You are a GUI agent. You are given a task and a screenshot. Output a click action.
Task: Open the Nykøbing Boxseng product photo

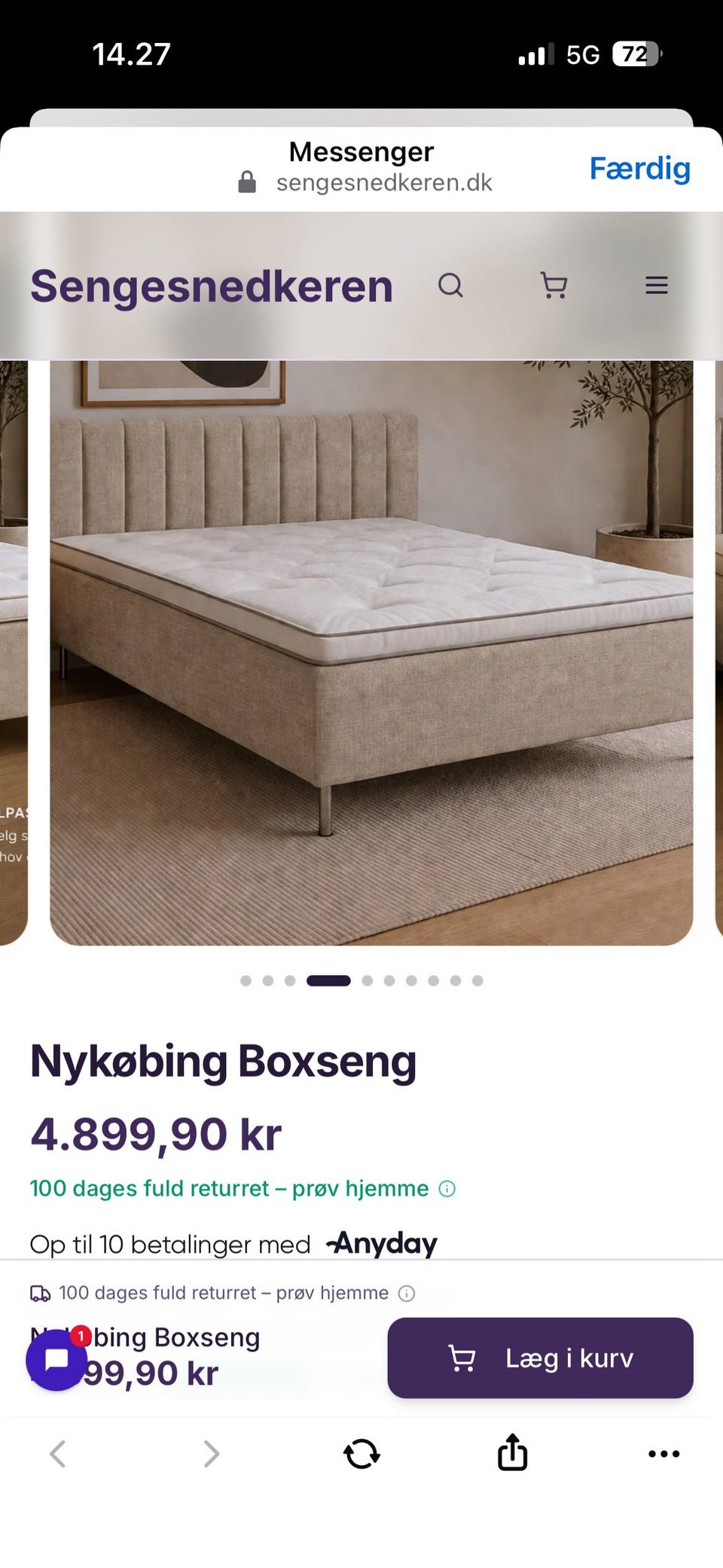point(371,653)
